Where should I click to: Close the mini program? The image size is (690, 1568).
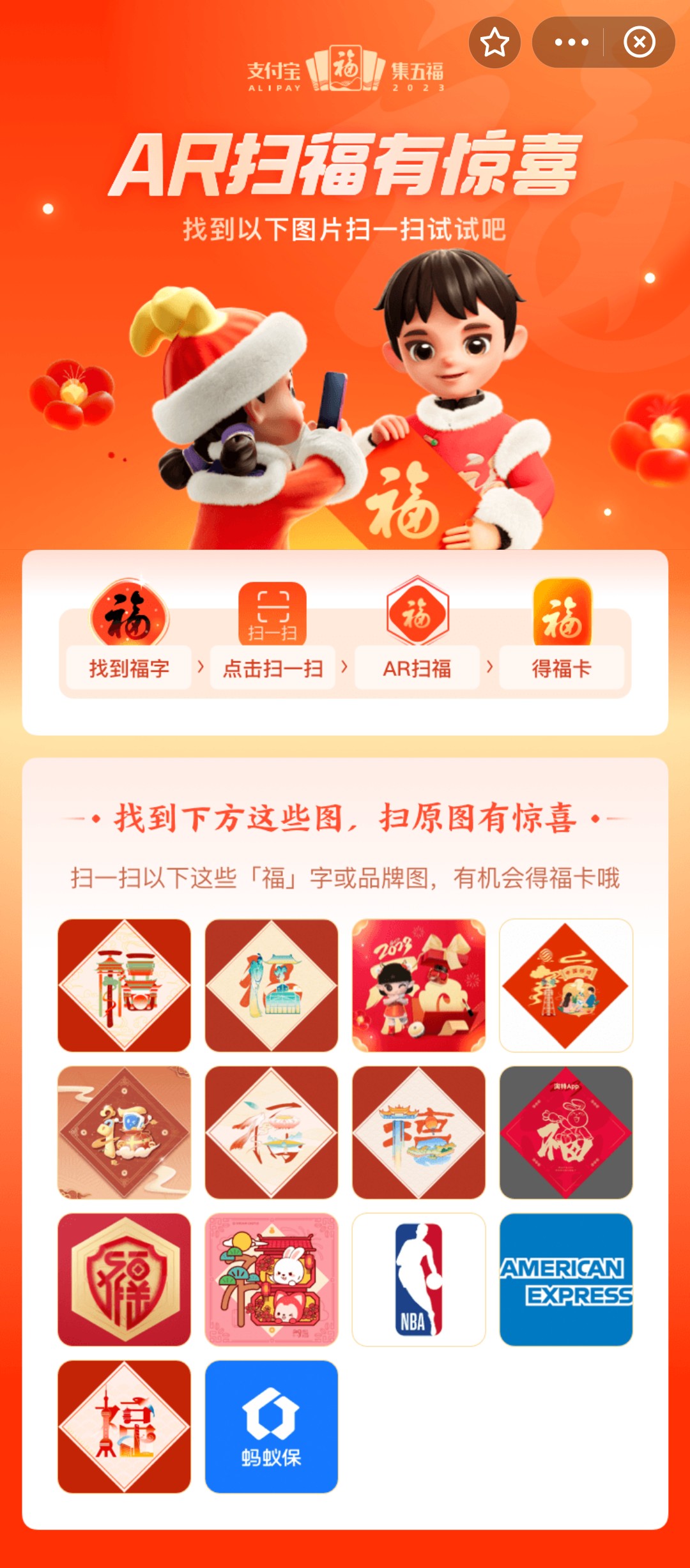(640, 43)
